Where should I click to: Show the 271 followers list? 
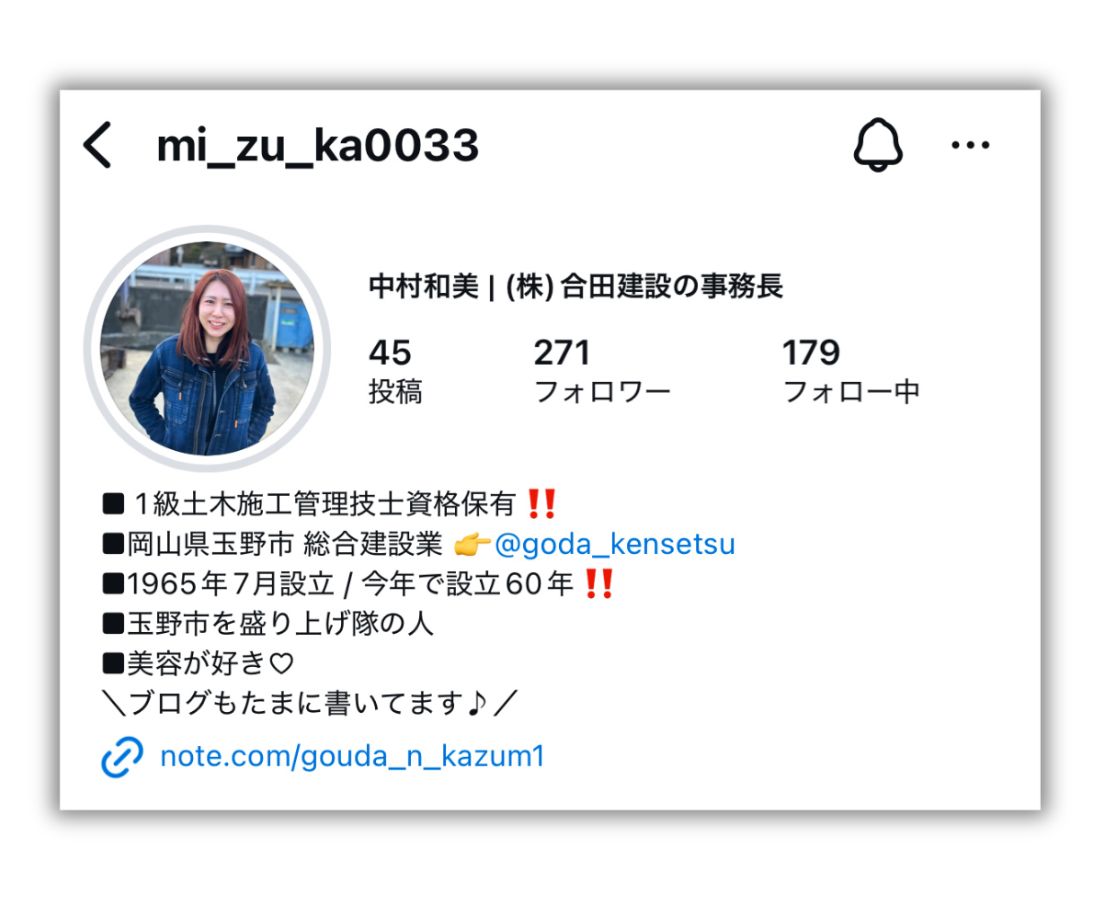coord(600,370)
